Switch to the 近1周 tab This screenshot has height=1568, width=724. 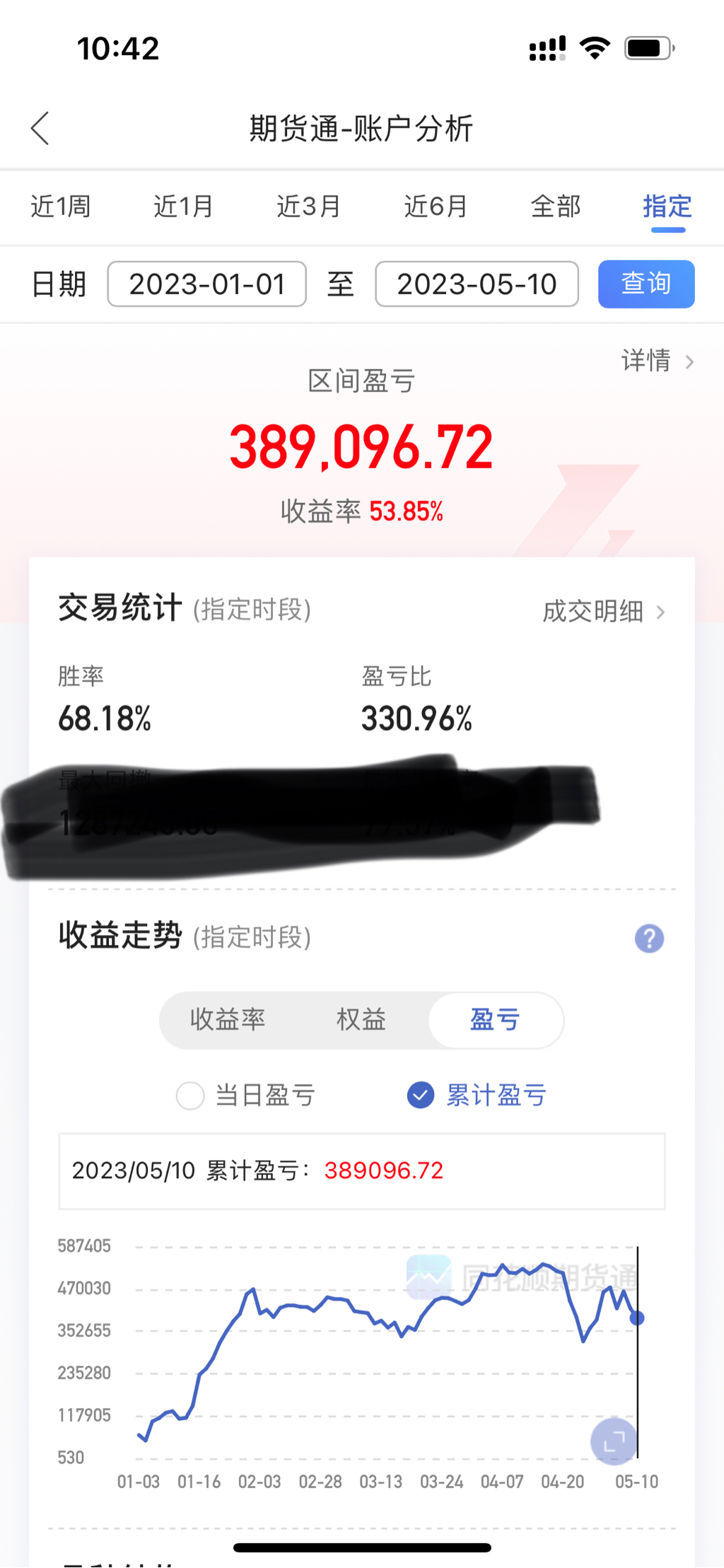[60, 207]
